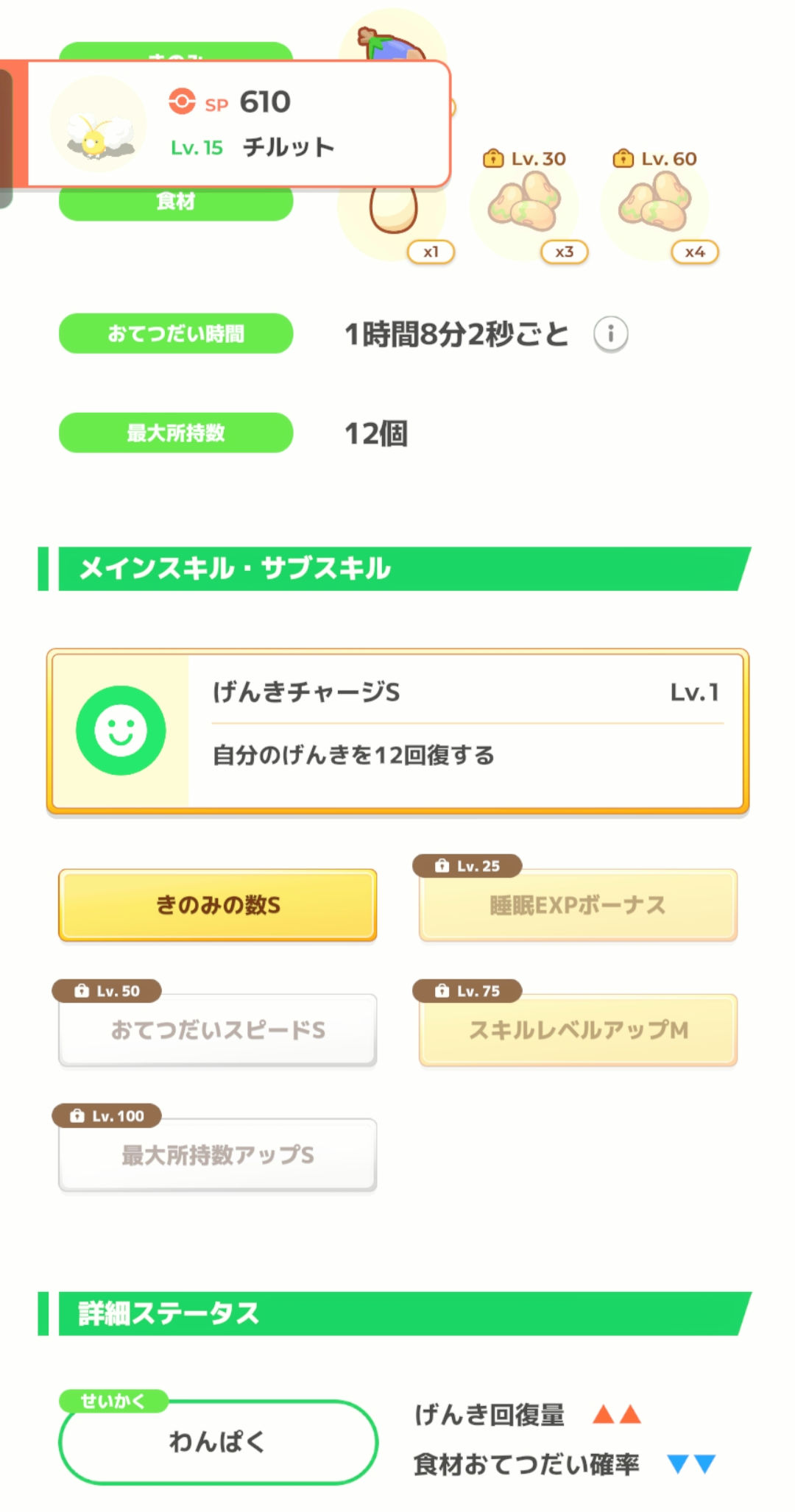Tap the わんぱく nature button
This screenshot has width=795, height=1512.
tap(218, 1442)
